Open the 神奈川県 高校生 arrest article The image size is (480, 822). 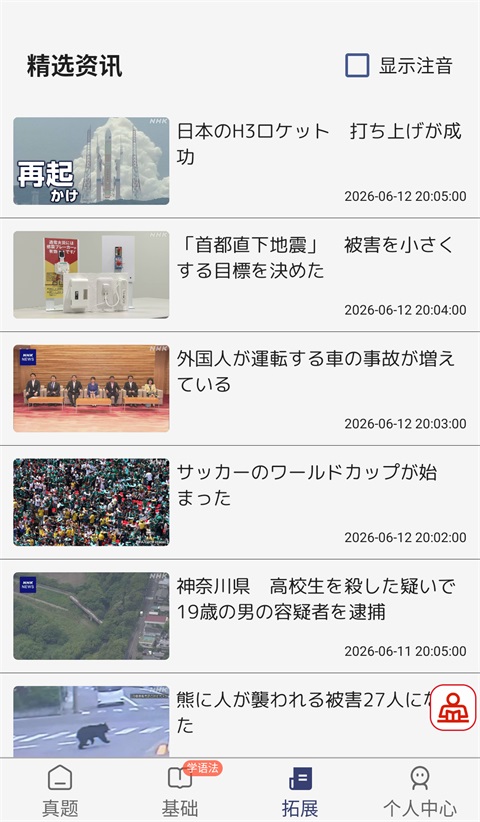coord(240,616)
